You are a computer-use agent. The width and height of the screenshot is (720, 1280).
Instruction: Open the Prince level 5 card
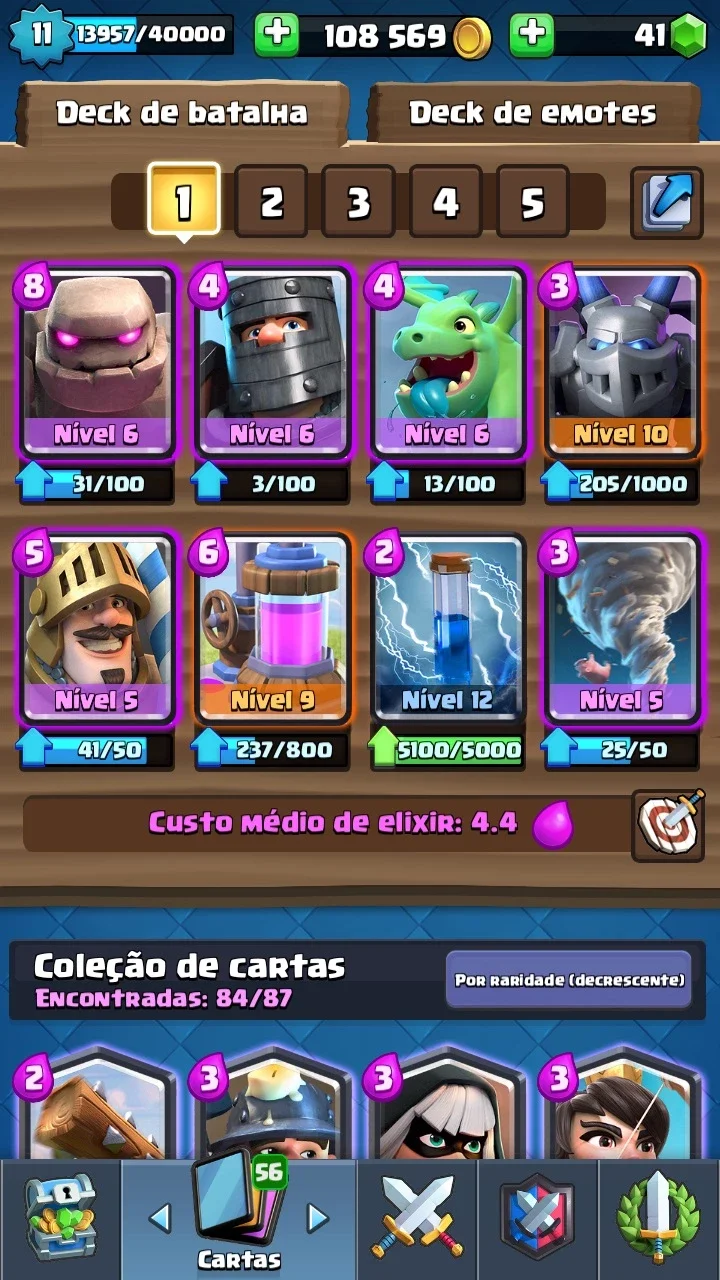pos(97,630)
